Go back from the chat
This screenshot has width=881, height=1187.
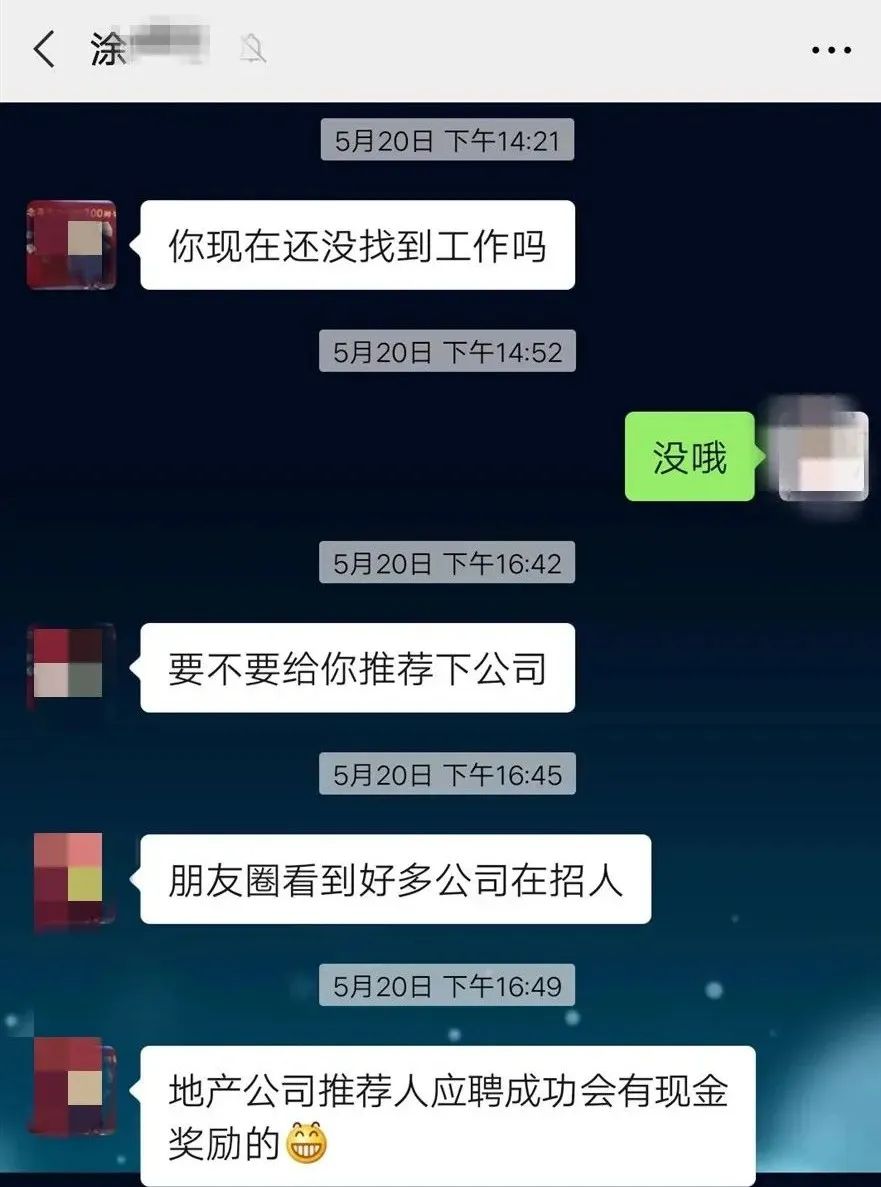click(44, 49)
